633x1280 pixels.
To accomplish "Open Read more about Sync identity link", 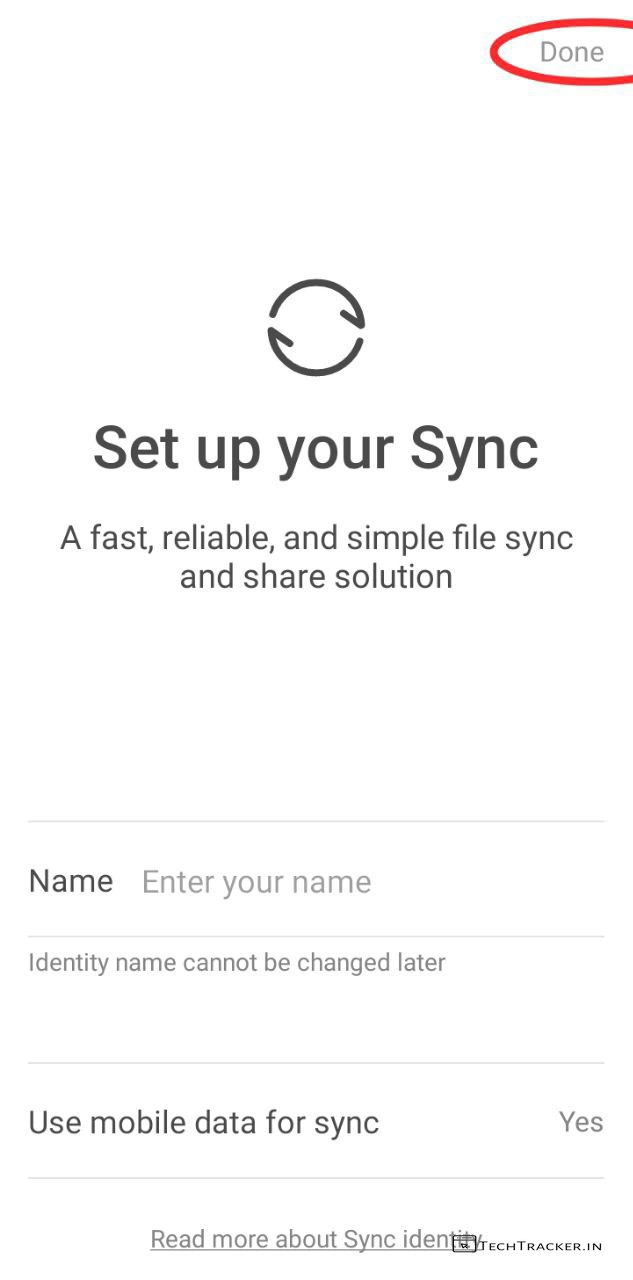I will [x=315, y=1239].
